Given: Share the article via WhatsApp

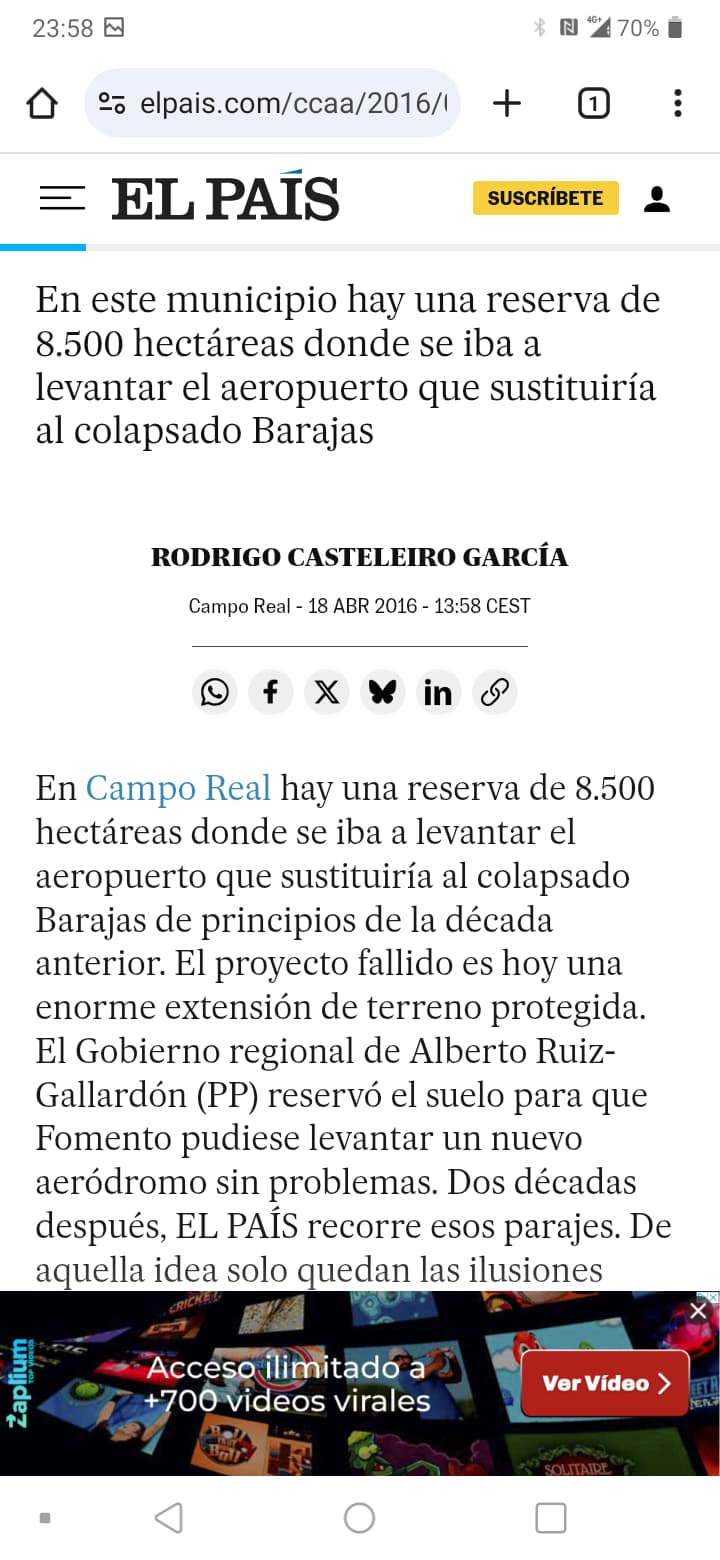Looking at the screenshot, I should coord(215,691).
